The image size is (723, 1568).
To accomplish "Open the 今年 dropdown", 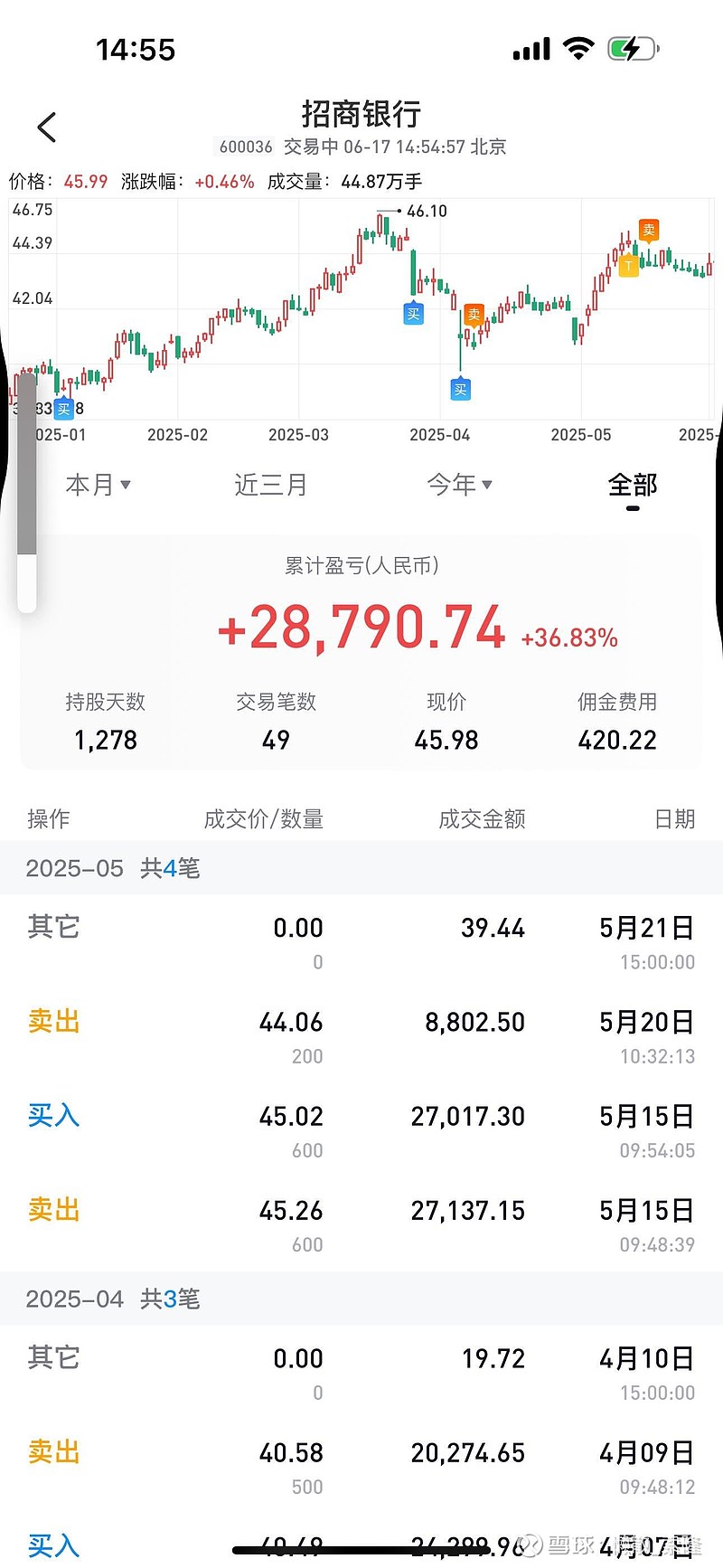I will (460, 485).
